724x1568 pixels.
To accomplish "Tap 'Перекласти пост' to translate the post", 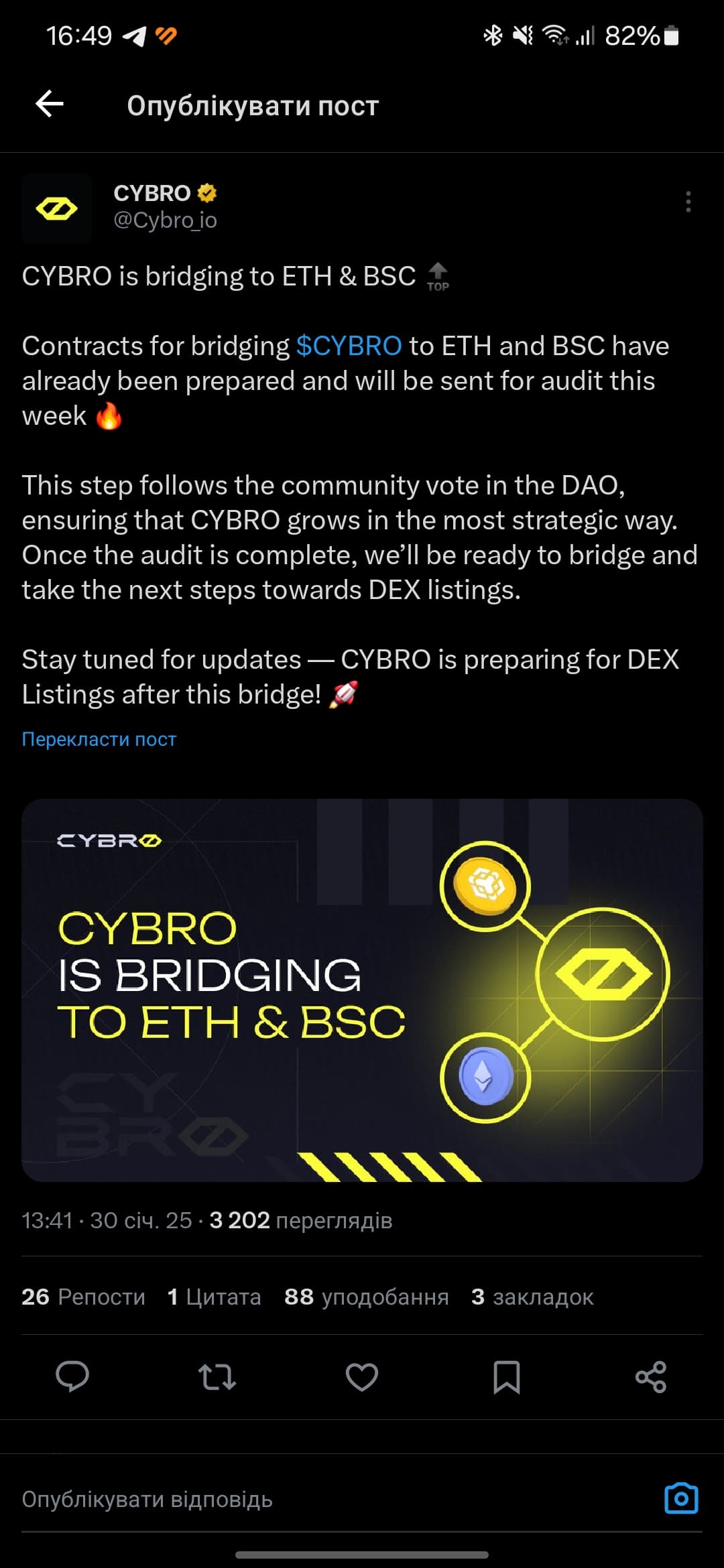I will 99,739.
